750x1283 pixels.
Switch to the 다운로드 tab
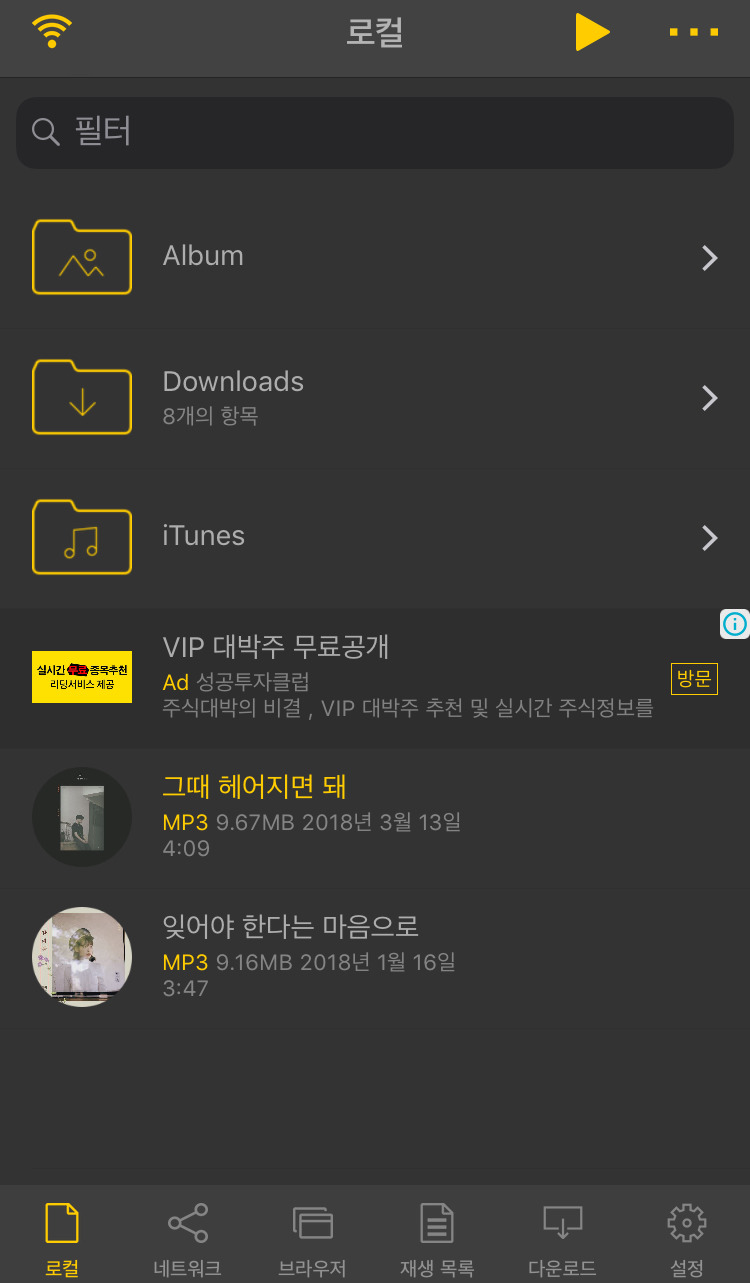coord(562,1240)
